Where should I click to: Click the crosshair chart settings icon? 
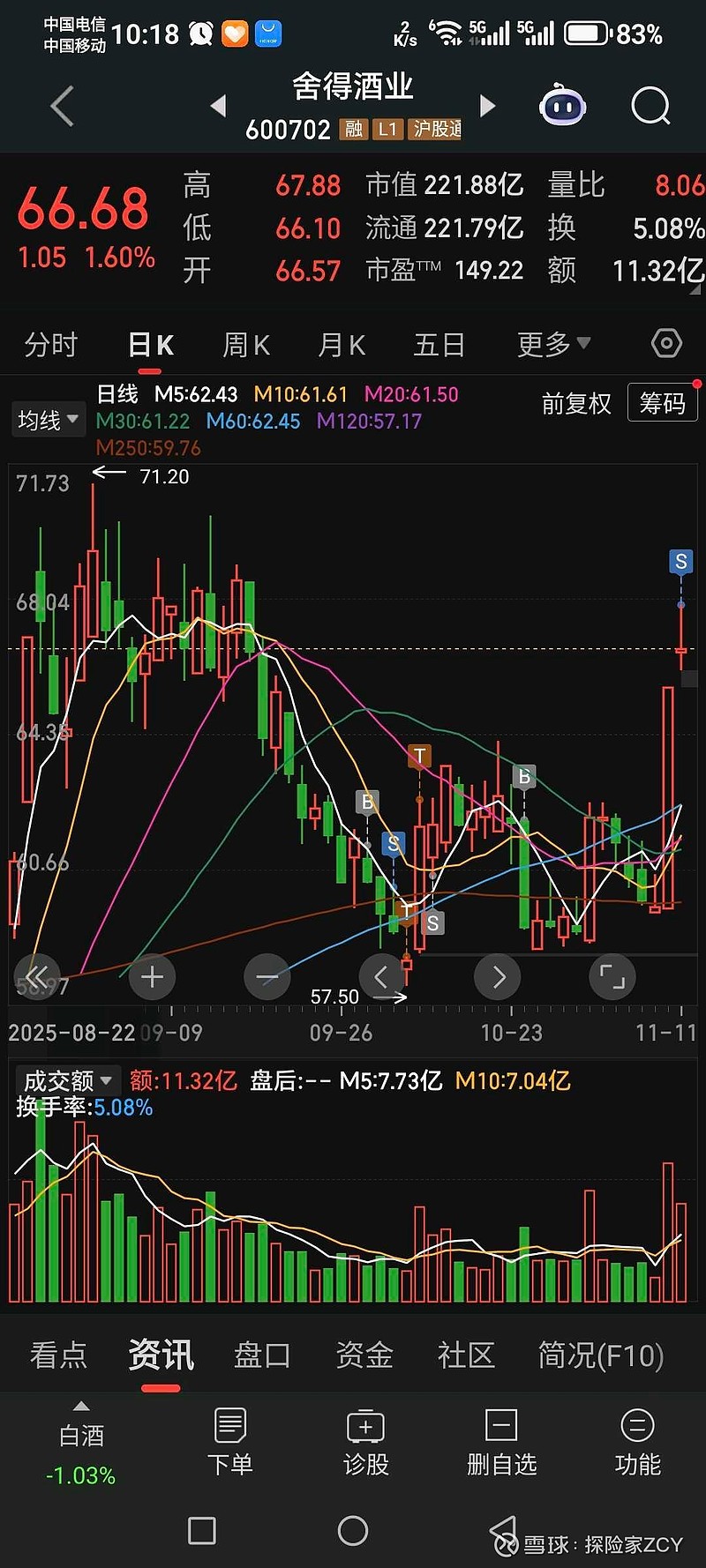pos(666,344)
